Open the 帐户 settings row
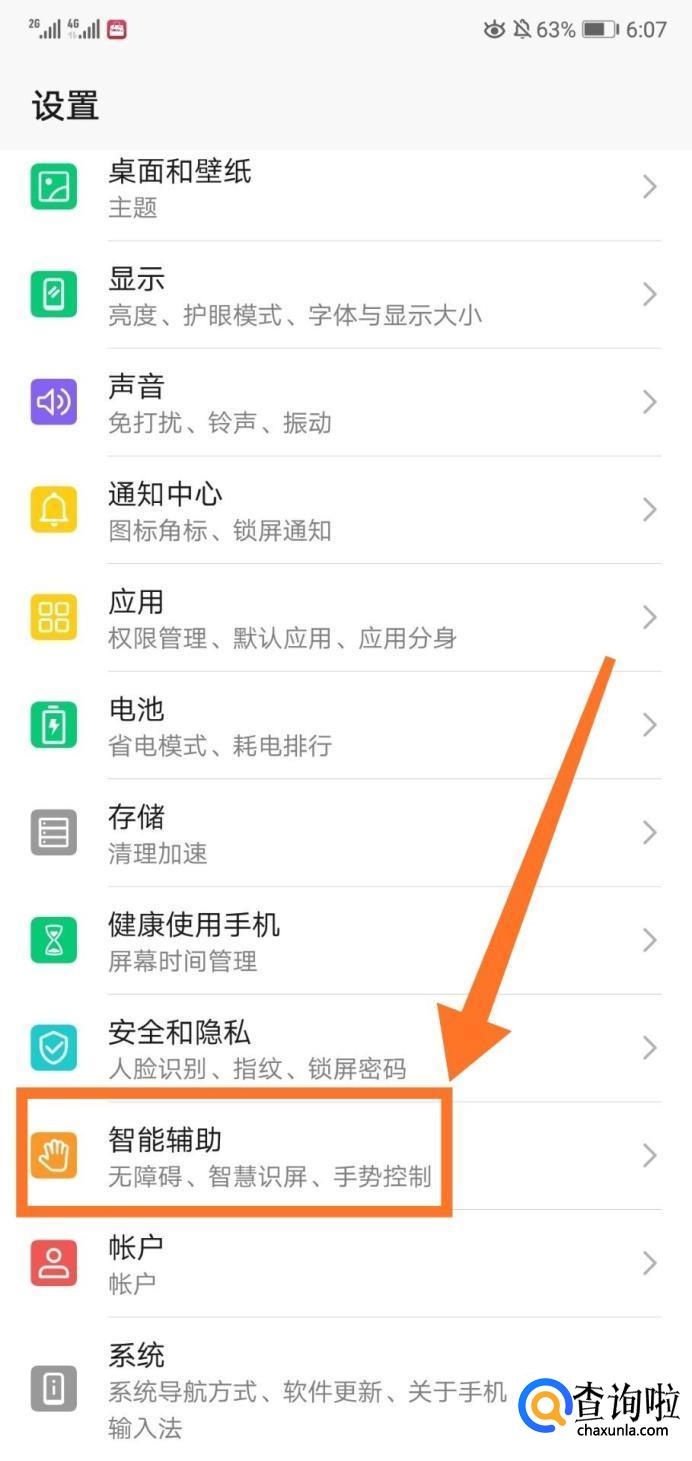 click(x=346, y=1264)
